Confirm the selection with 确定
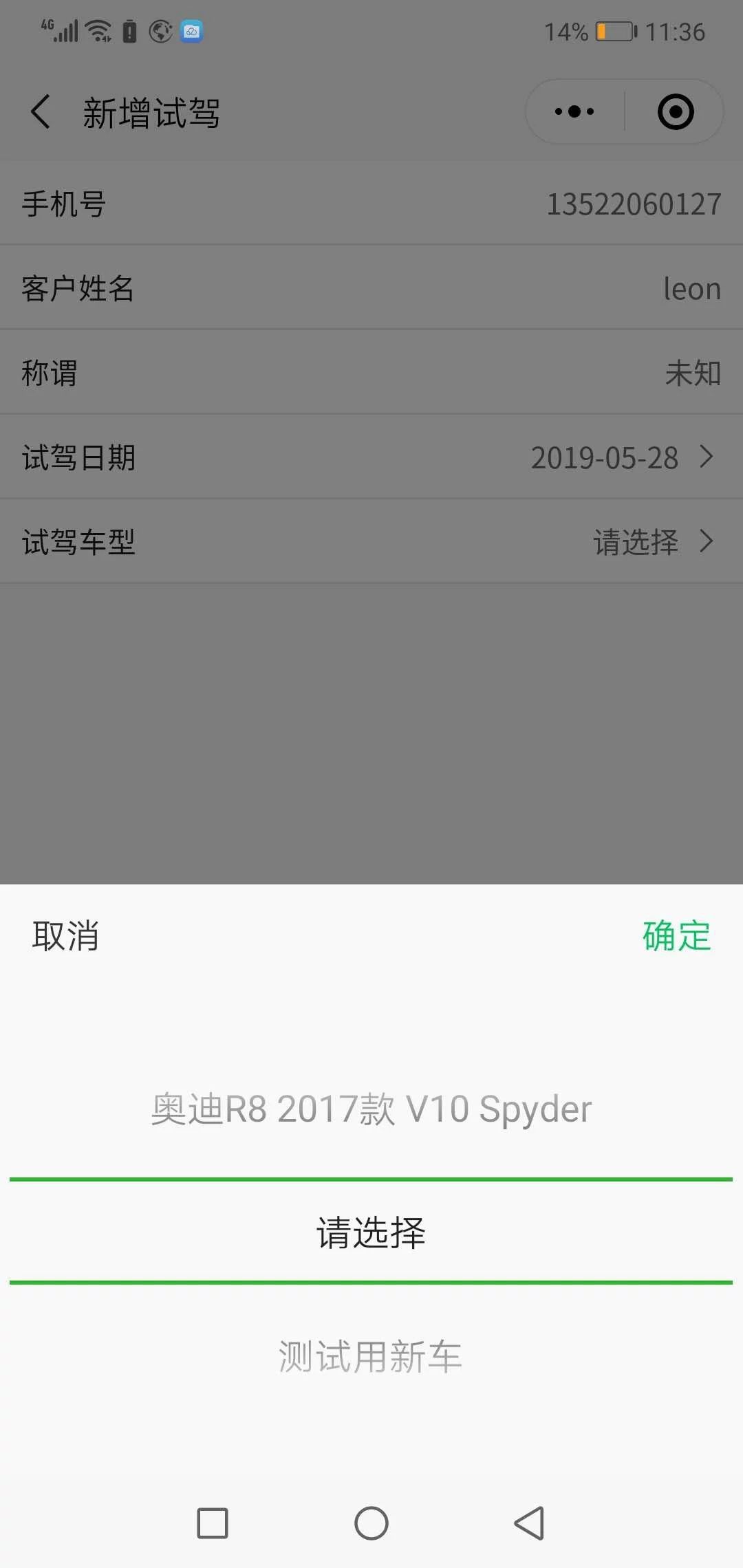Viewport: 743px width, 1568px height. pyautogui.click(x=677, y=936)
